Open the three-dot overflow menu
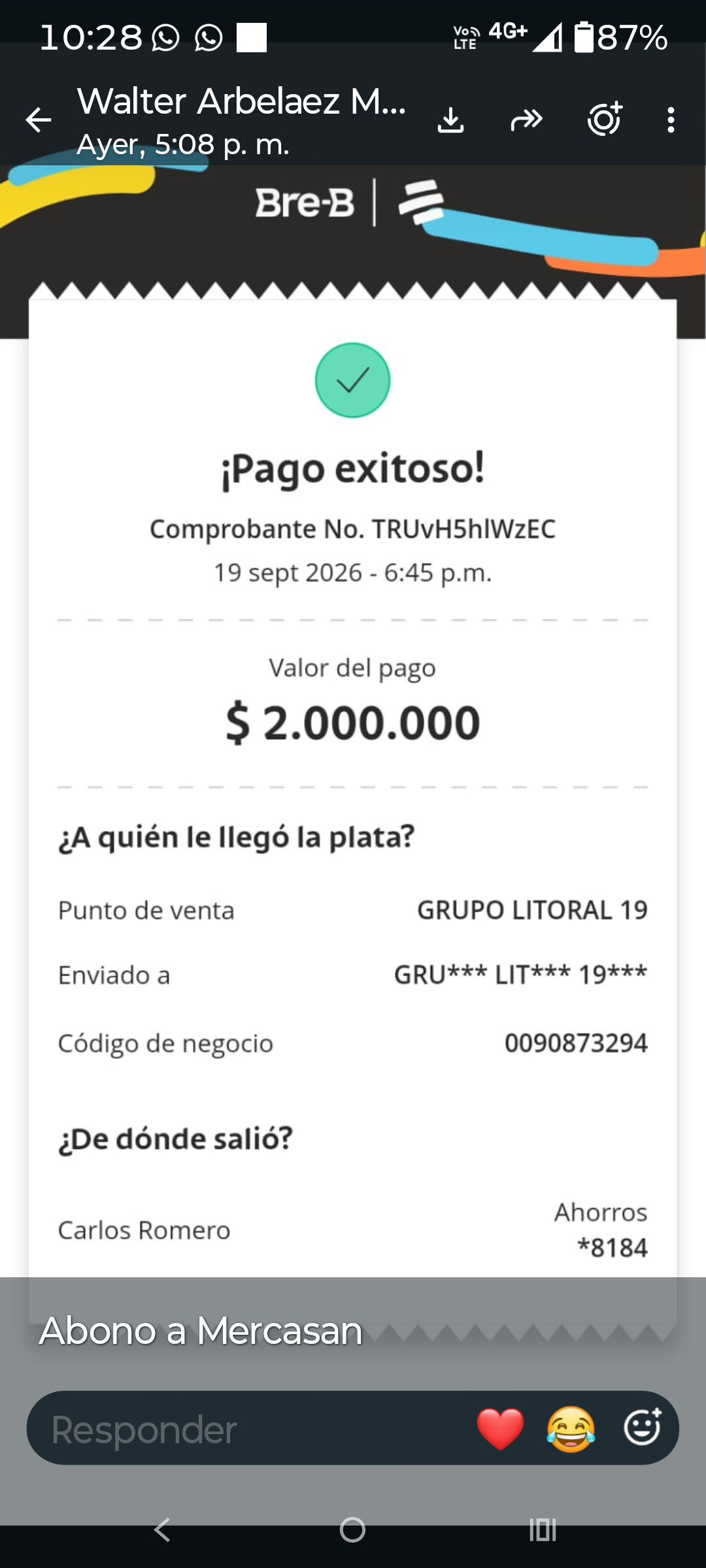Screen dimensions: 706x1568 click(671, 120)
